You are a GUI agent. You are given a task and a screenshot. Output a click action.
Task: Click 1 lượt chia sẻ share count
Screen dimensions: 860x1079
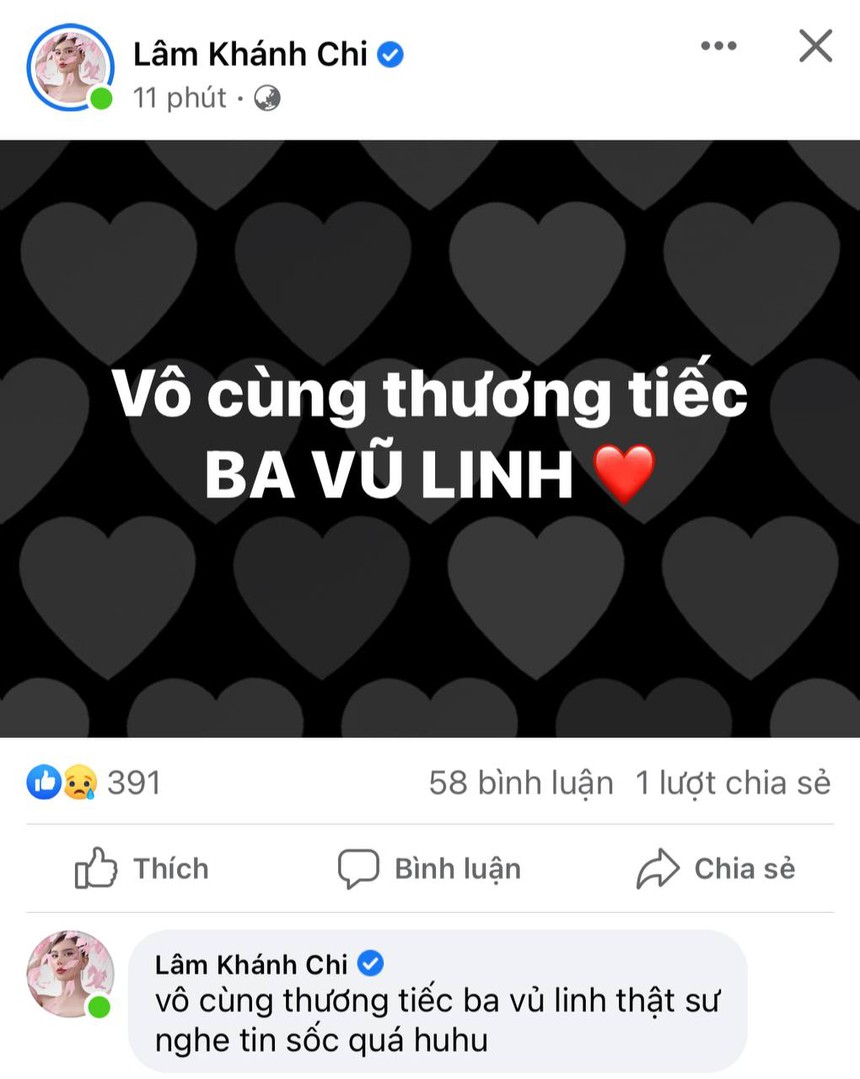732,783
